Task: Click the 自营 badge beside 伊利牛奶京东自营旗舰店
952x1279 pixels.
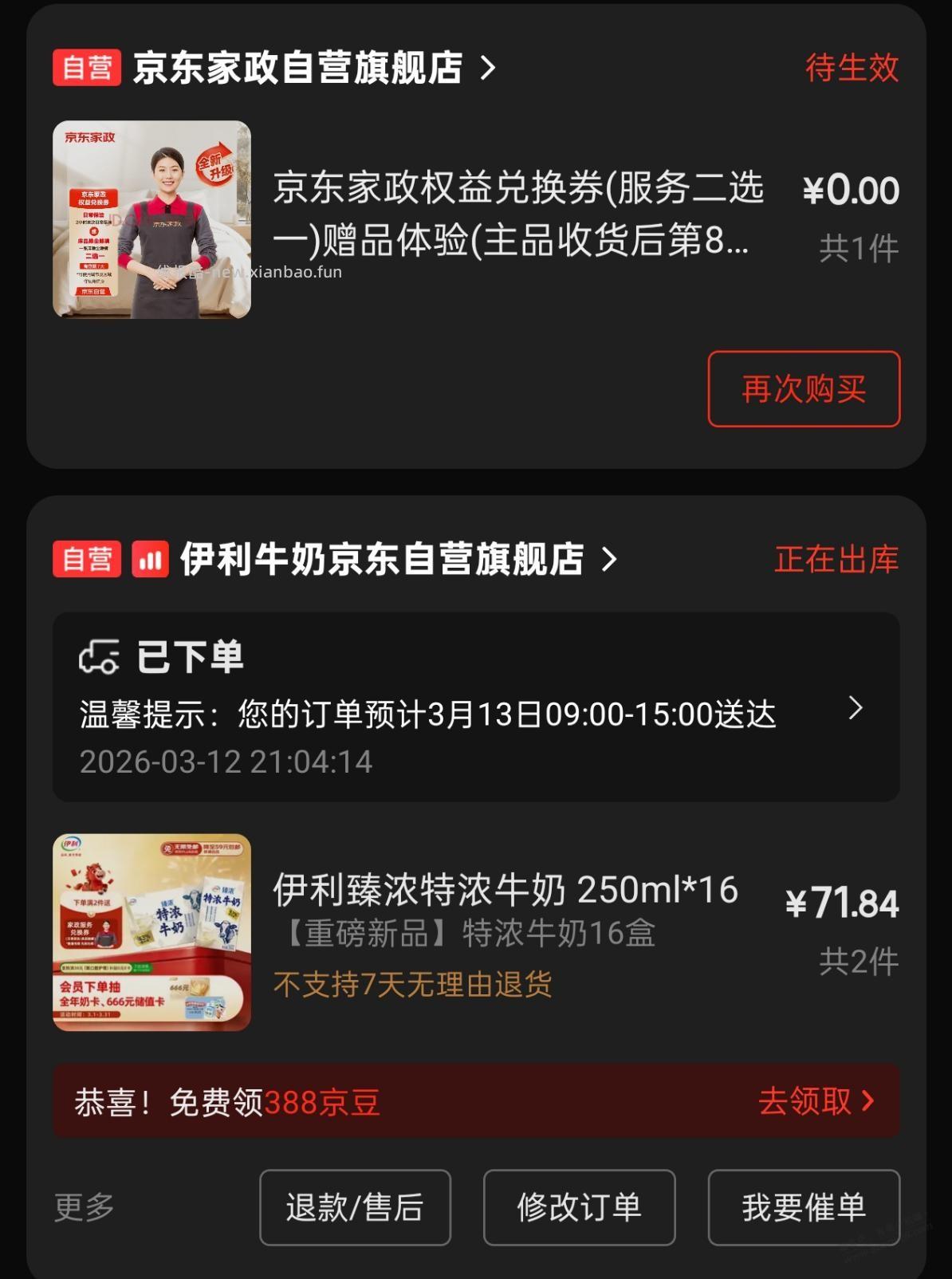Action: point(87,559)
